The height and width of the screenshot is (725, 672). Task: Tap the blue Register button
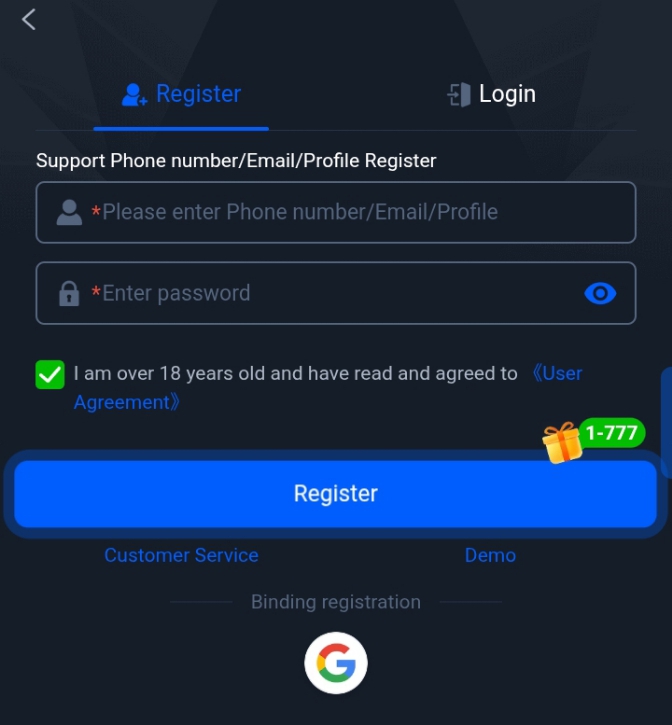(x=335, y=494)
